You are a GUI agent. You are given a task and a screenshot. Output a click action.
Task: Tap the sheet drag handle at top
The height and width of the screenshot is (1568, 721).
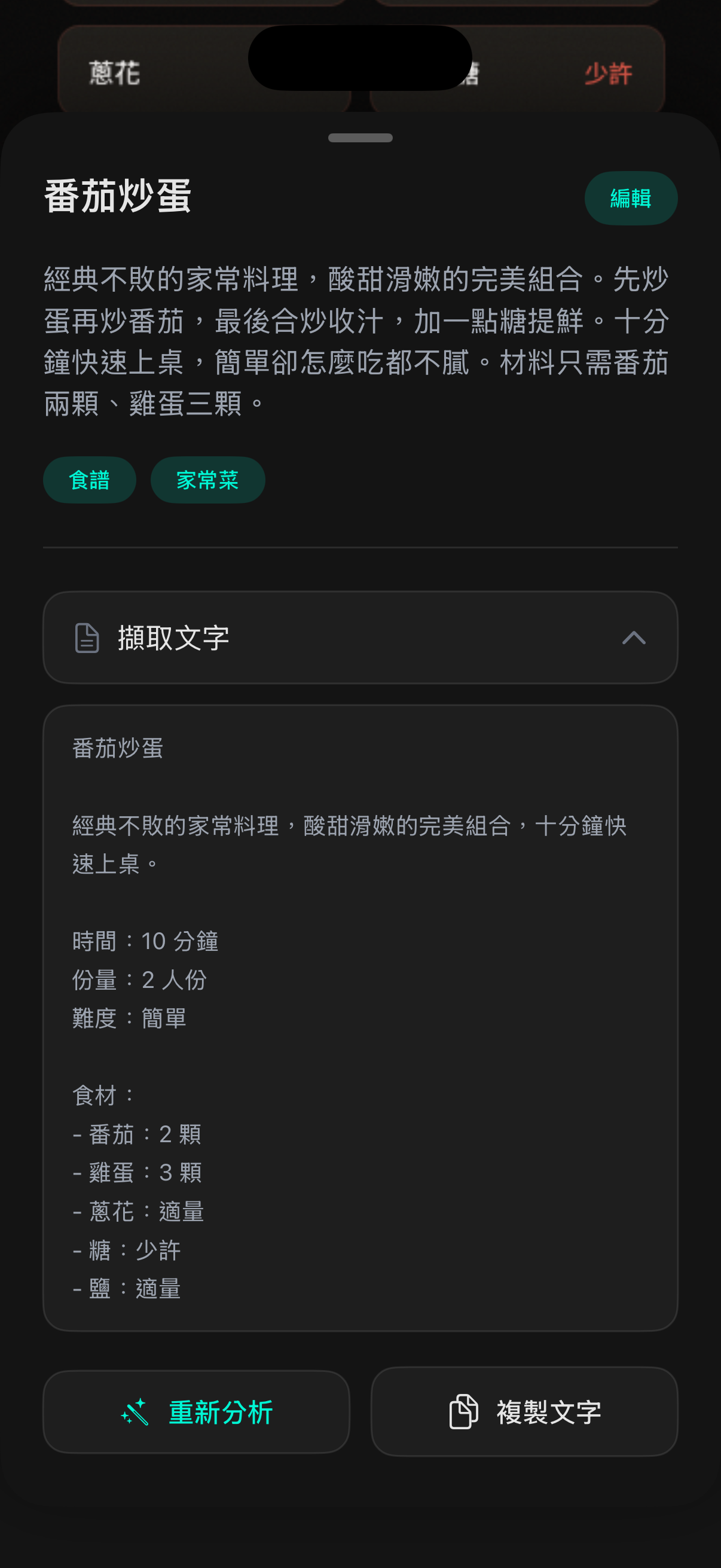click(360, 138)
